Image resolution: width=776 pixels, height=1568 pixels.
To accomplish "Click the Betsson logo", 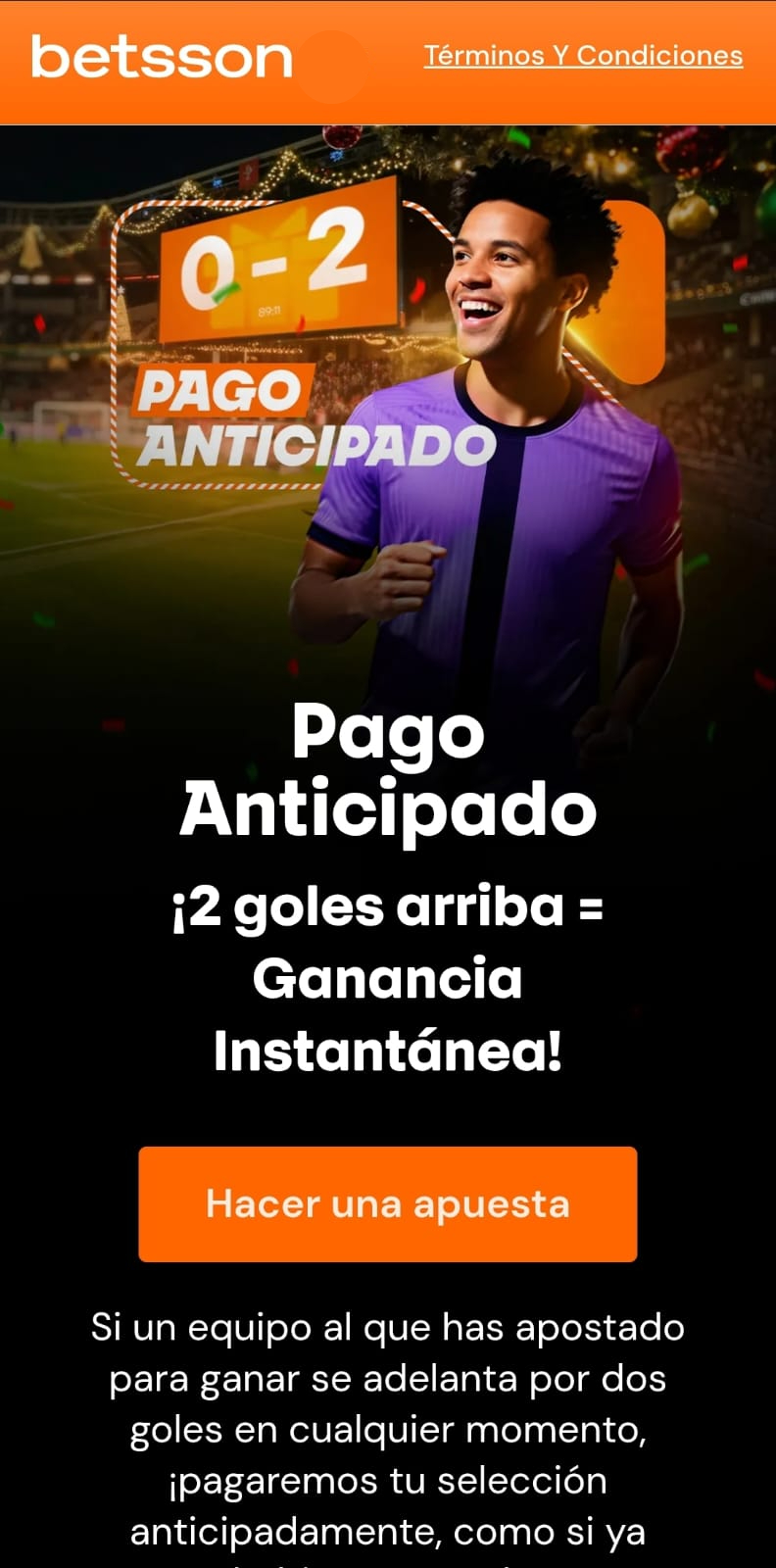I will coord(160,59).
